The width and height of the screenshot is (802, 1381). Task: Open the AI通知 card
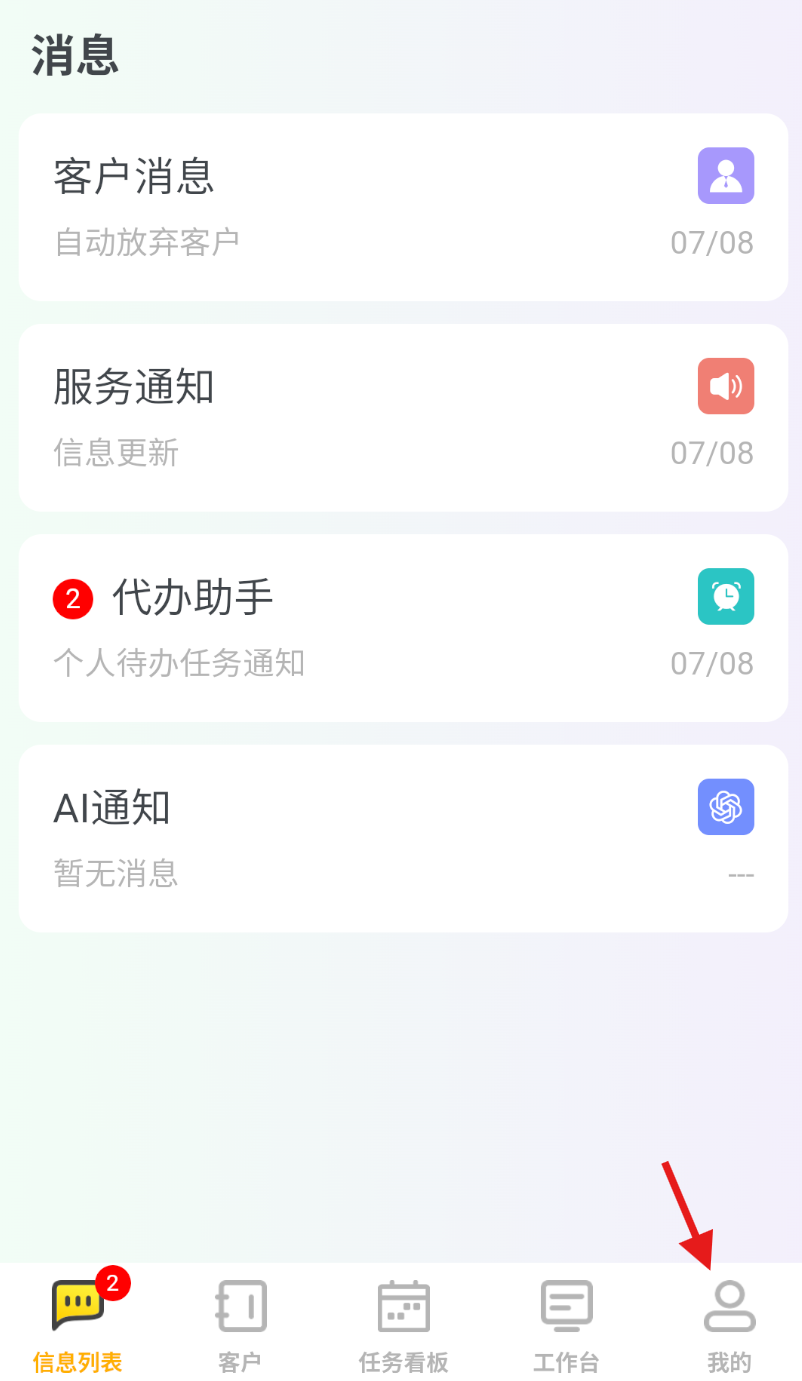click(402, 838)
